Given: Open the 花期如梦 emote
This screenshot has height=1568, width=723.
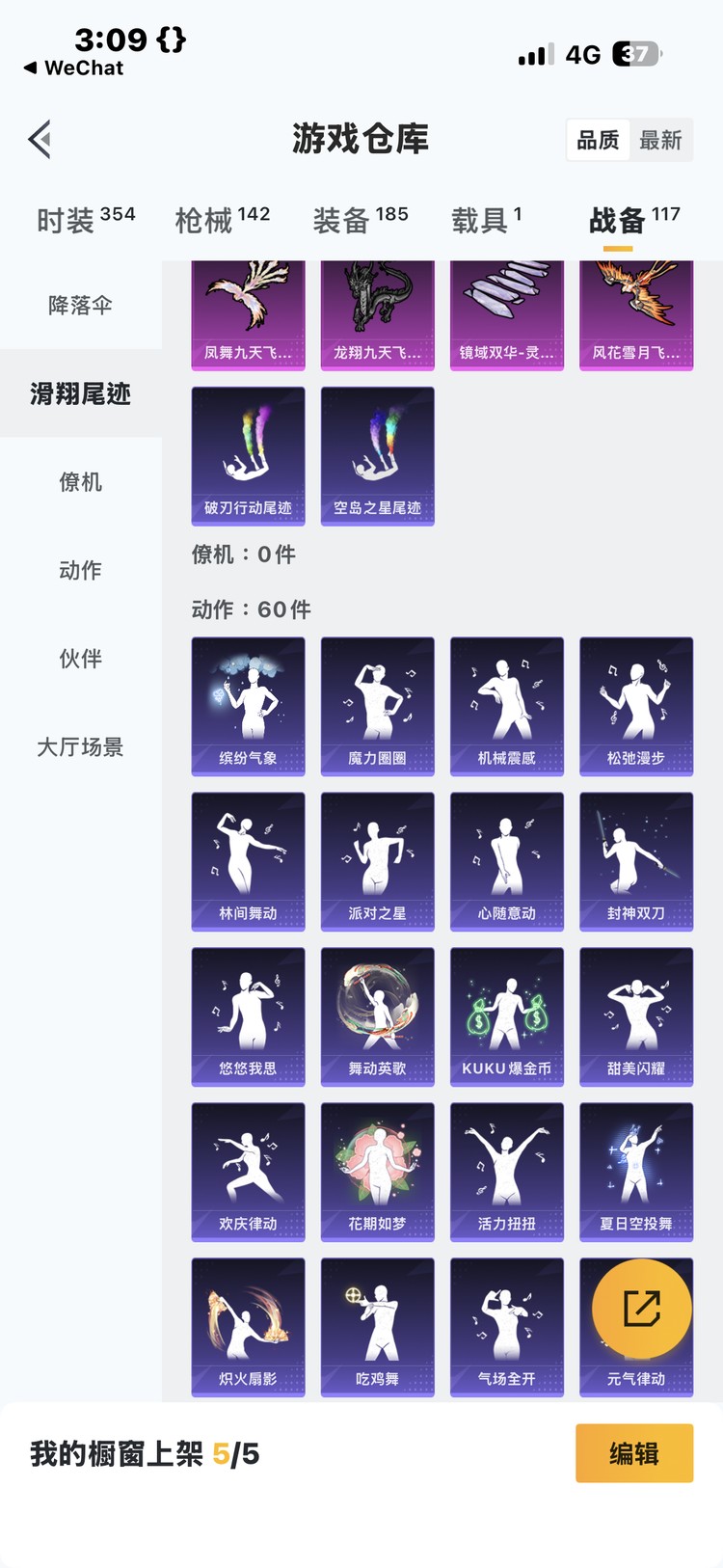Looking at the screenshot, I should [377, 1172].
